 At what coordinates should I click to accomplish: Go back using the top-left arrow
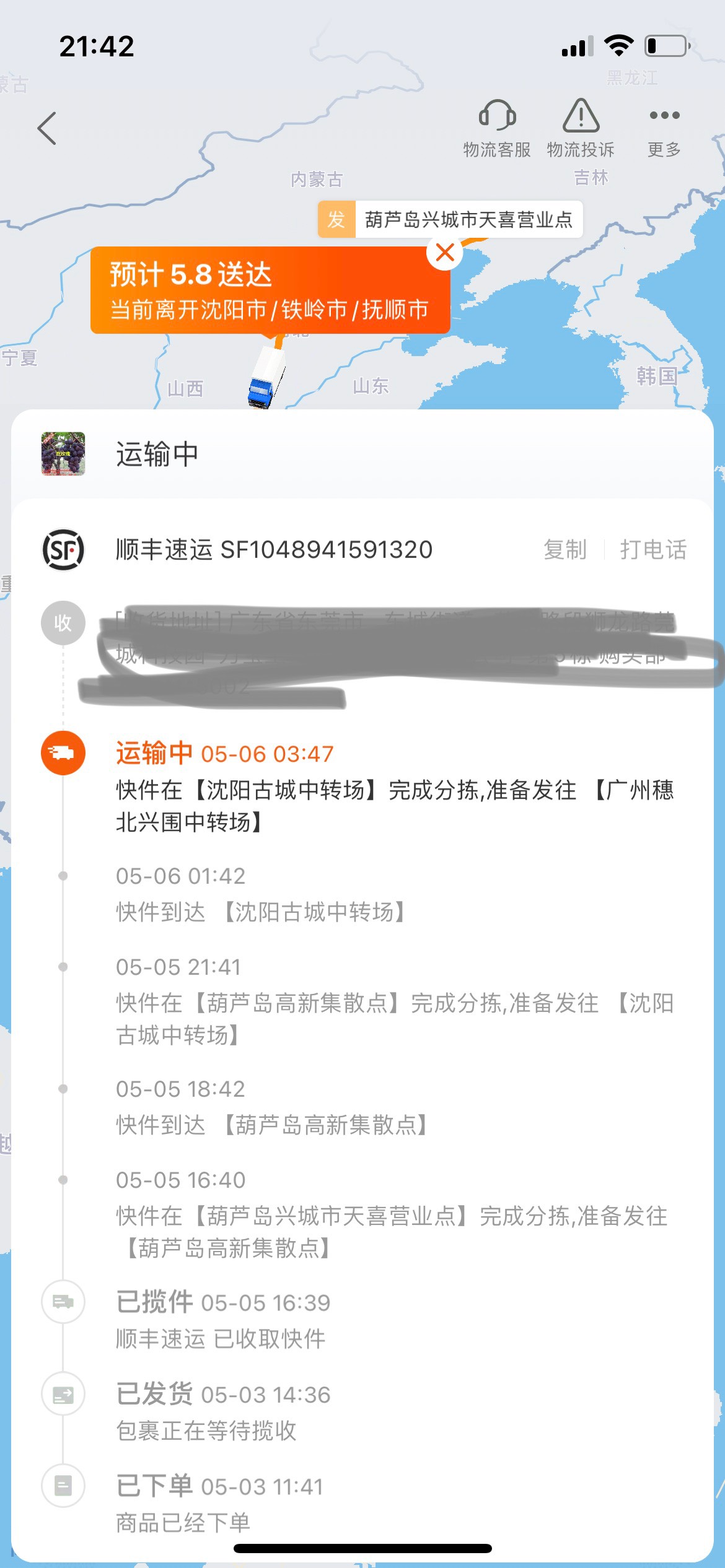(x=47, y=128)
